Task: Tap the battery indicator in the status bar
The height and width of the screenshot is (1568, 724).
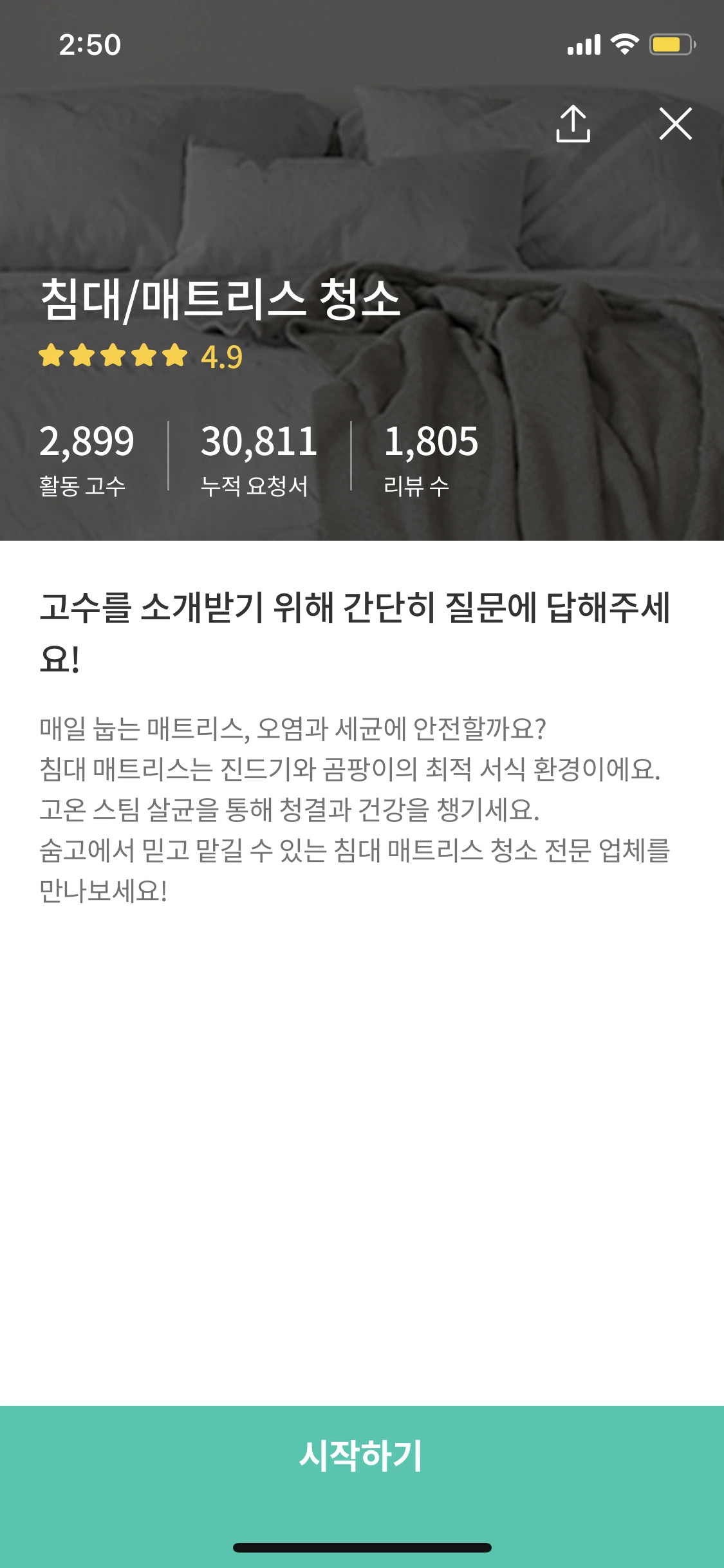Action: click(669, 42)
